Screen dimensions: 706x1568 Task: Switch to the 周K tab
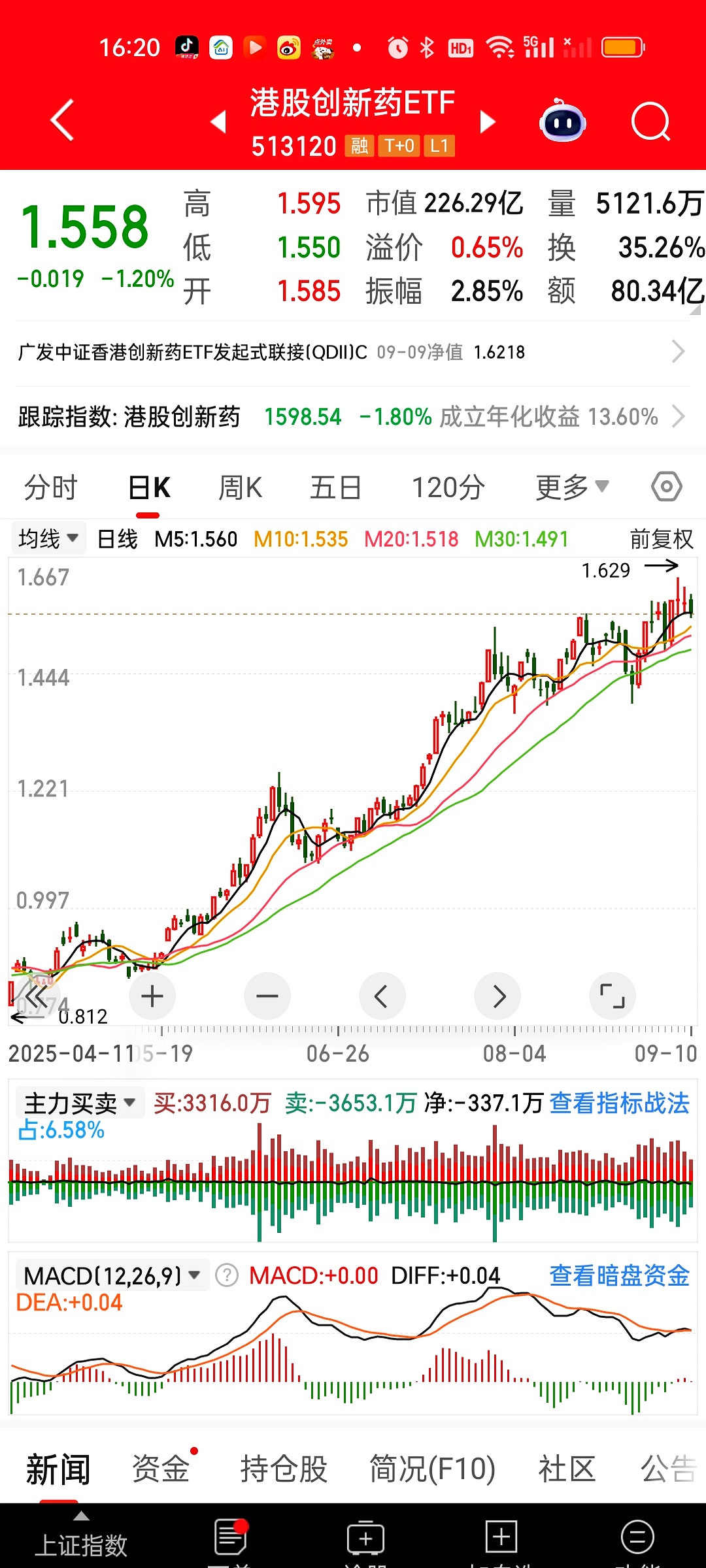coord(240,486)
